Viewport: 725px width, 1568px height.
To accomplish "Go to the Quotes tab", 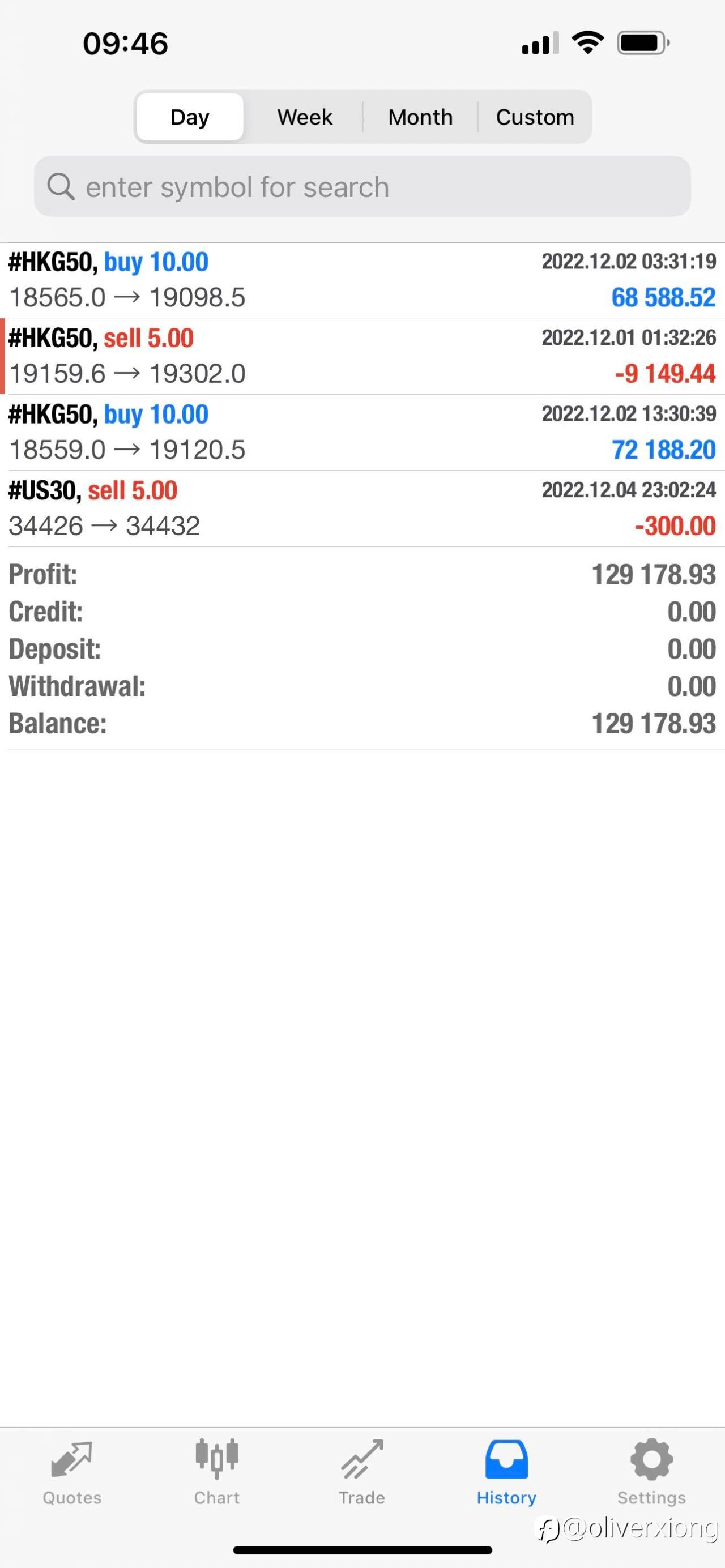I will [x=72, y=1473].
